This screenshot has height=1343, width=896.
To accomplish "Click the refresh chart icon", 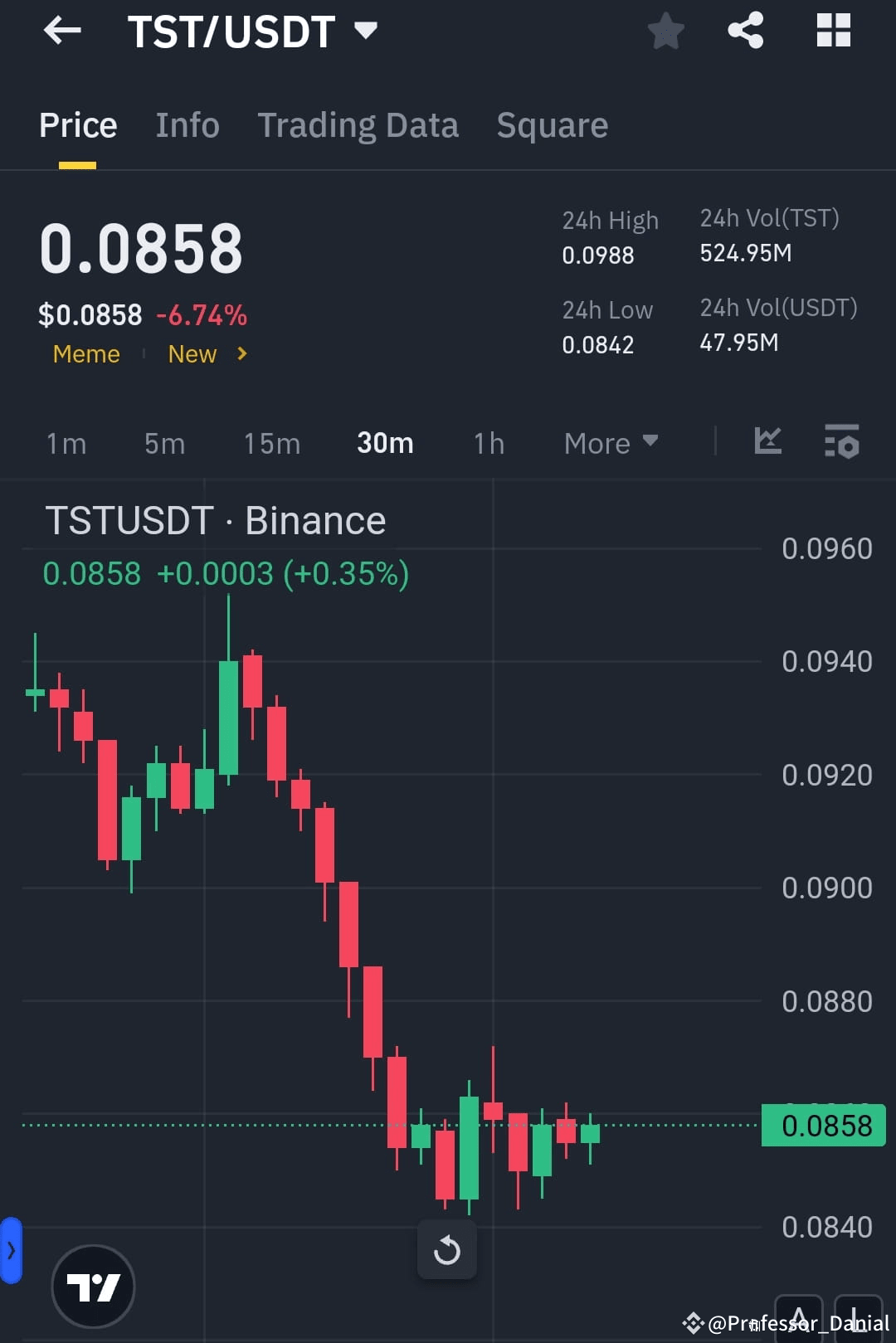I will (447, 1249).
